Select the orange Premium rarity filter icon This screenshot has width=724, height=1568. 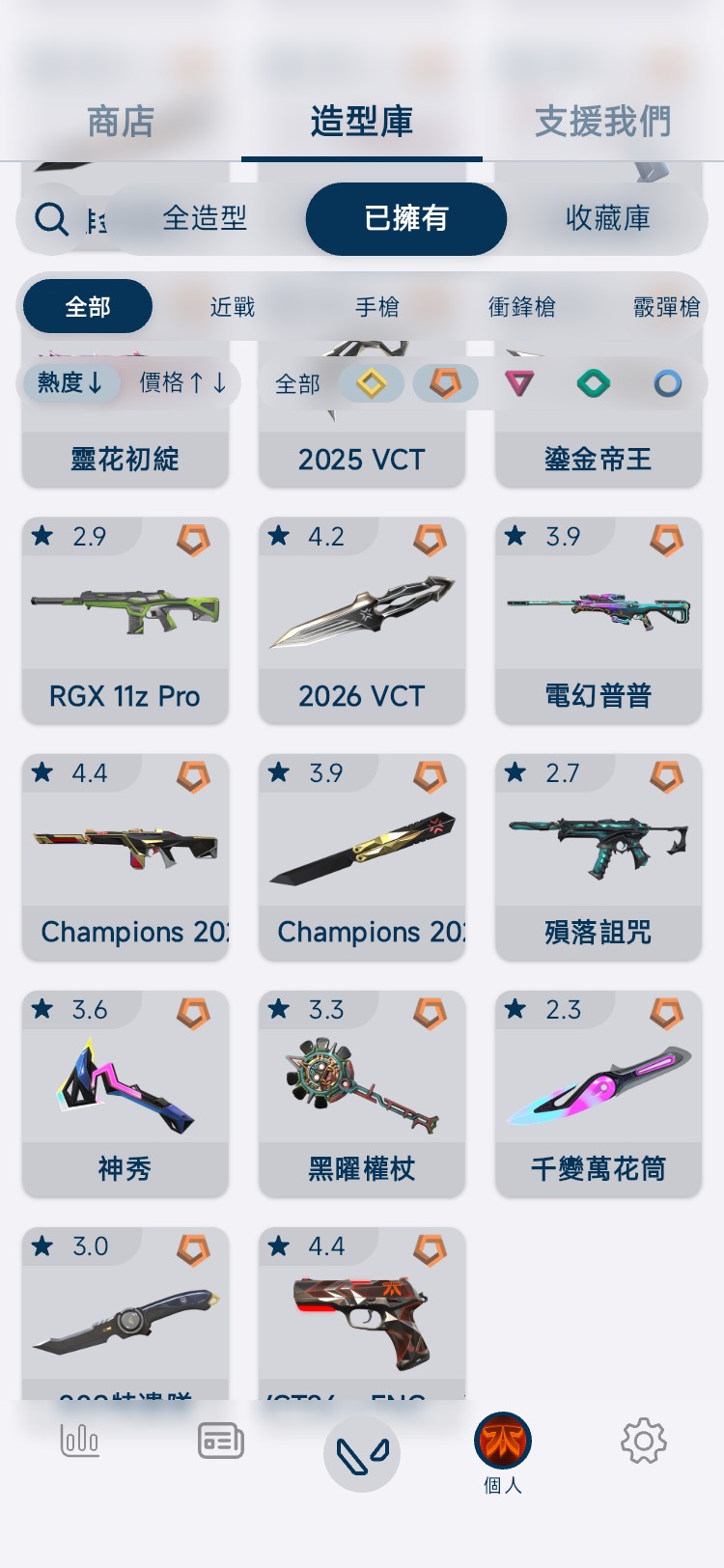(445, 383)
